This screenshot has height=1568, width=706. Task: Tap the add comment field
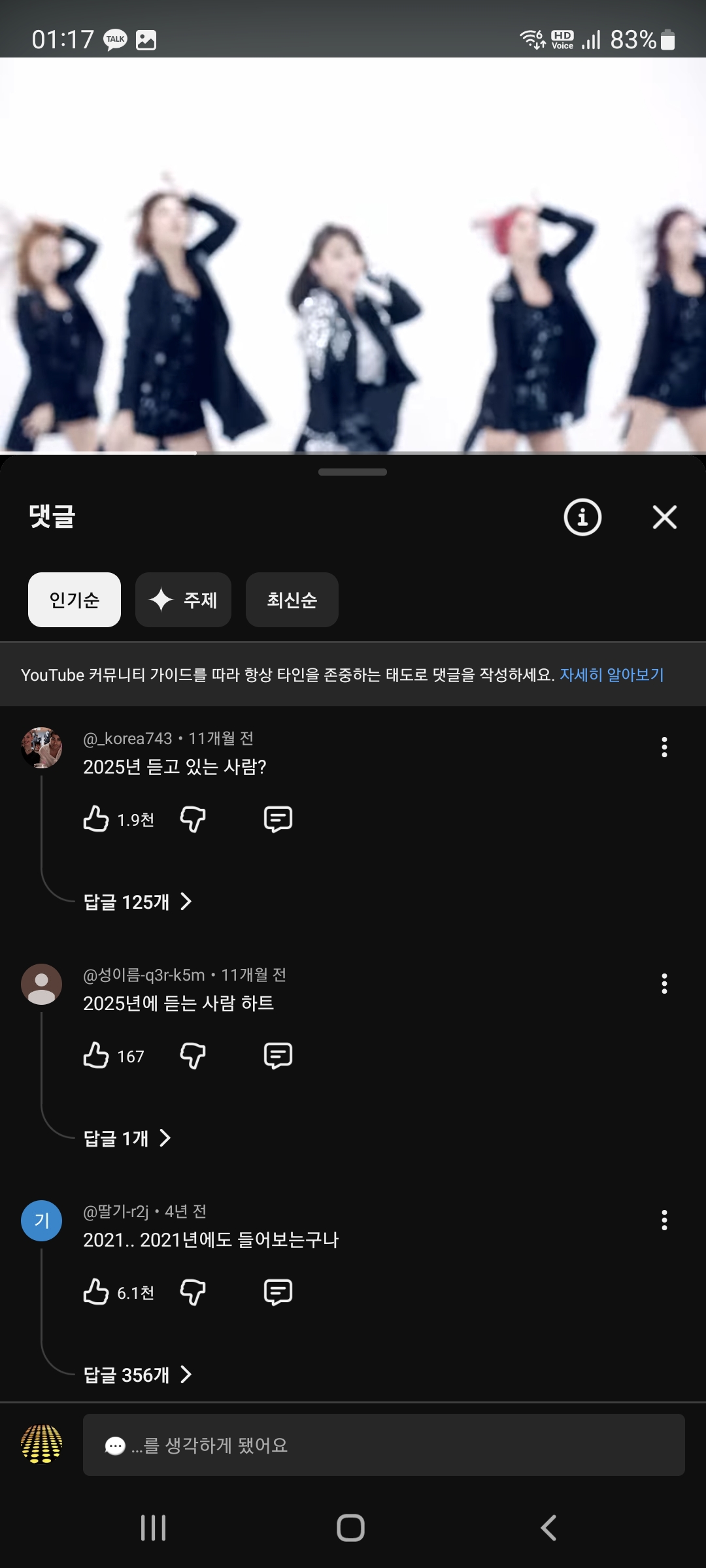(x=383, y=1445)
